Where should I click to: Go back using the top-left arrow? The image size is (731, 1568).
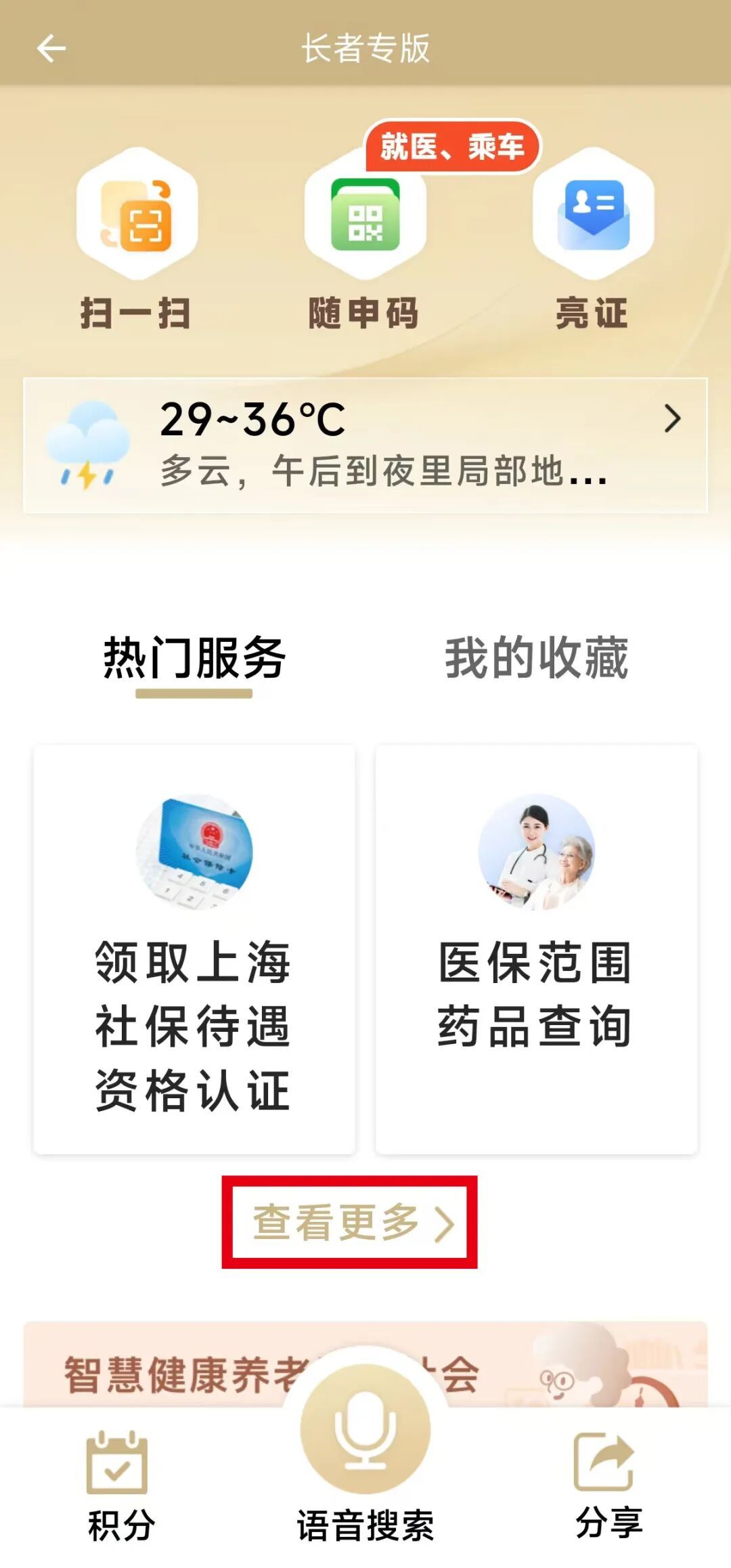pyautogui.click(x=51, y=49)
